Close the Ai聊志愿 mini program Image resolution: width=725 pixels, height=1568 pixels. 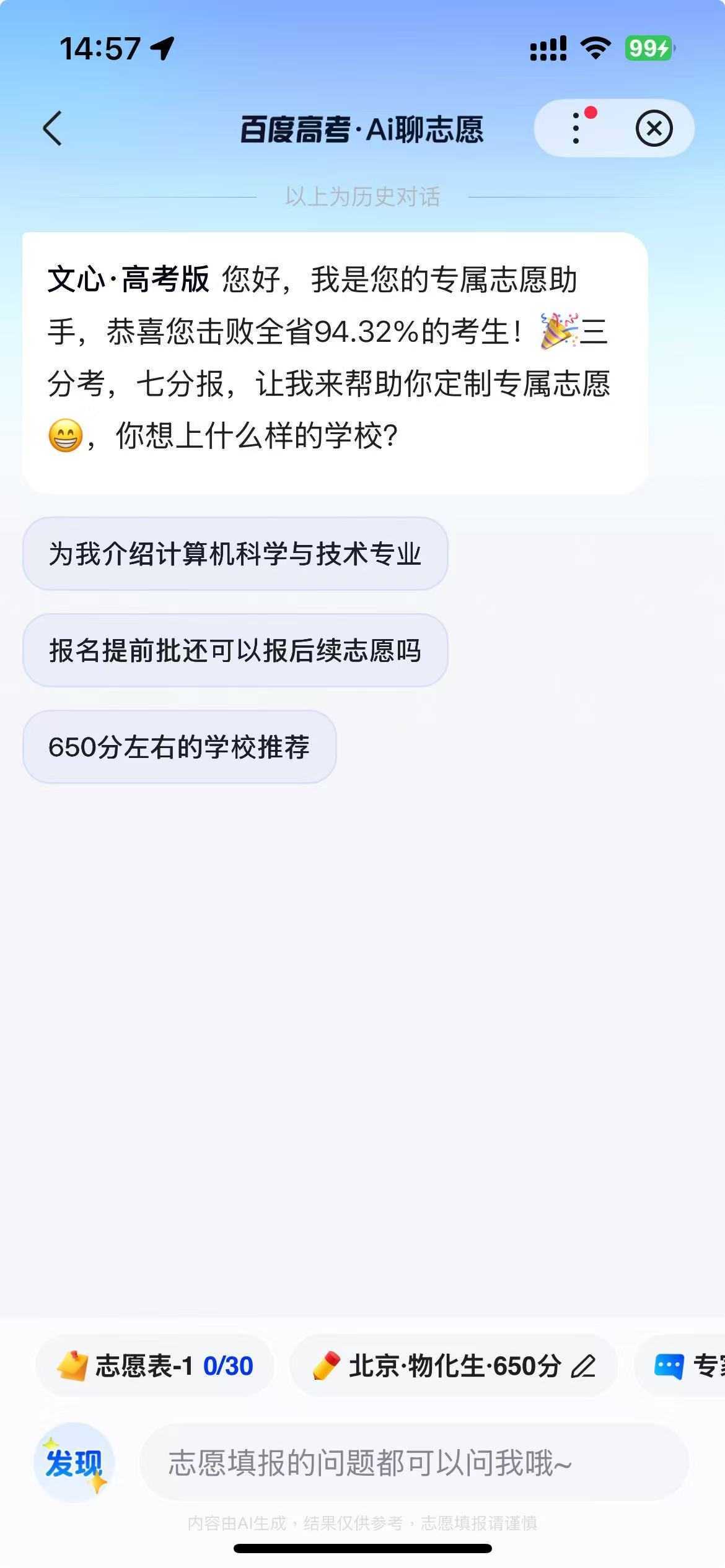653,129
